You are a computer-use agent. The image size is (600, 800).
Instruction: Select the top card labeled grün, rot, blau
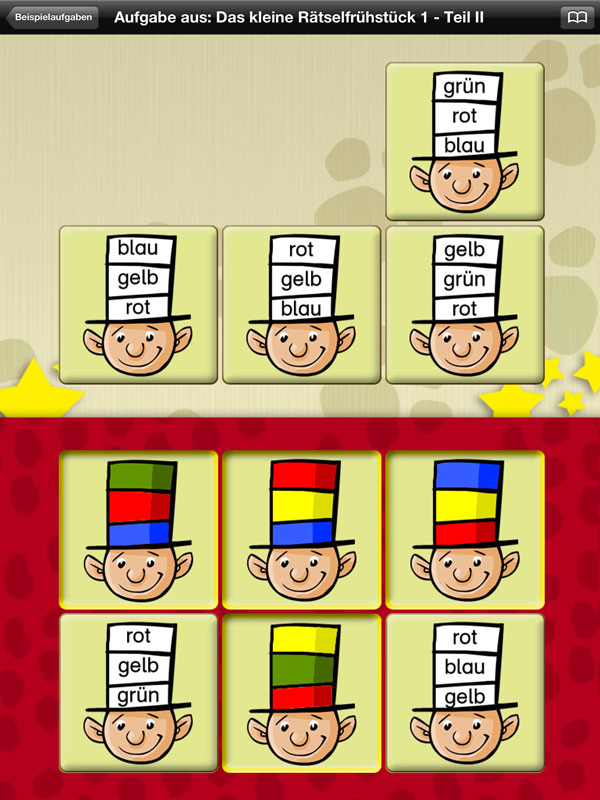click(x=464, y=141)
